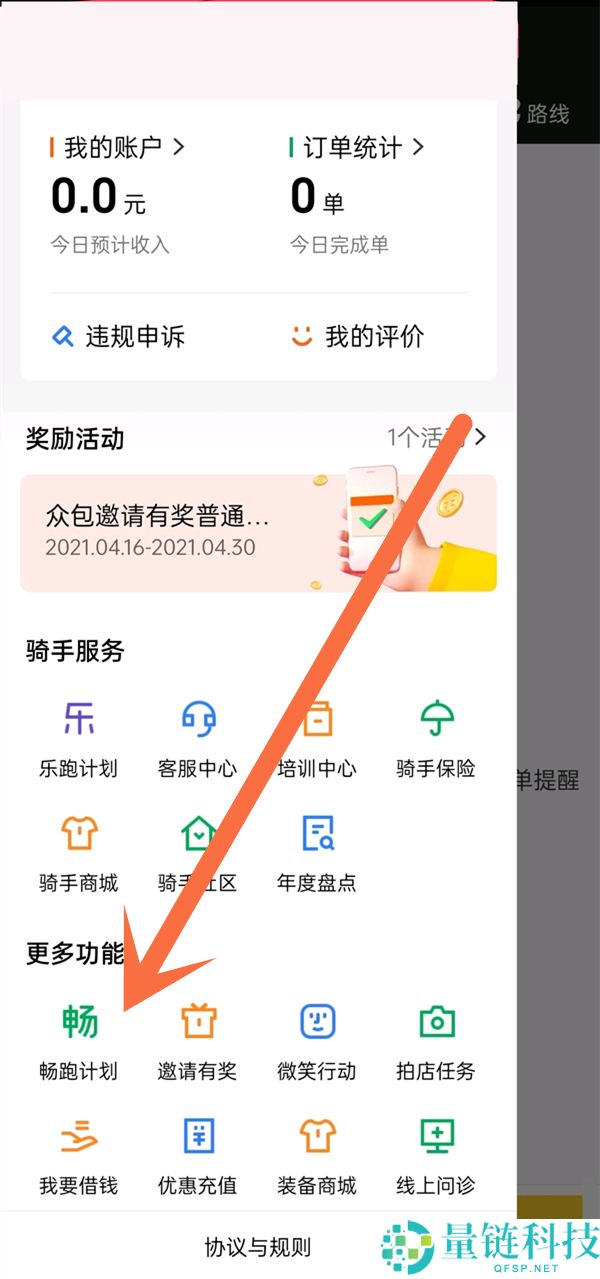Open 违规申诉 appeal page
This screenshot has width=600, height=1279.
coord(118,337)
